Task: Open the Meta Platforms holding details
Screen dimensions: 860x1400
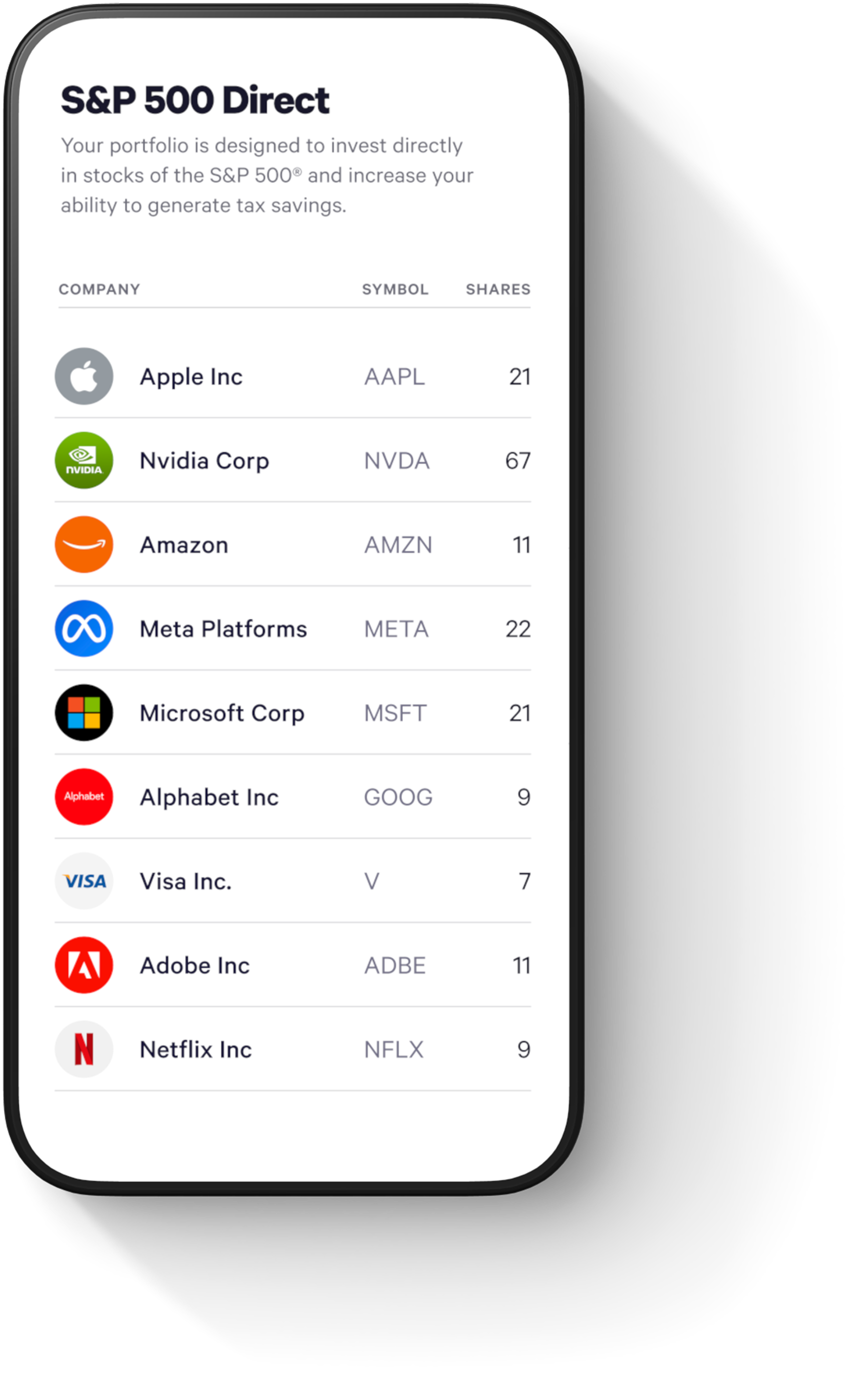Action: [223, 629]
